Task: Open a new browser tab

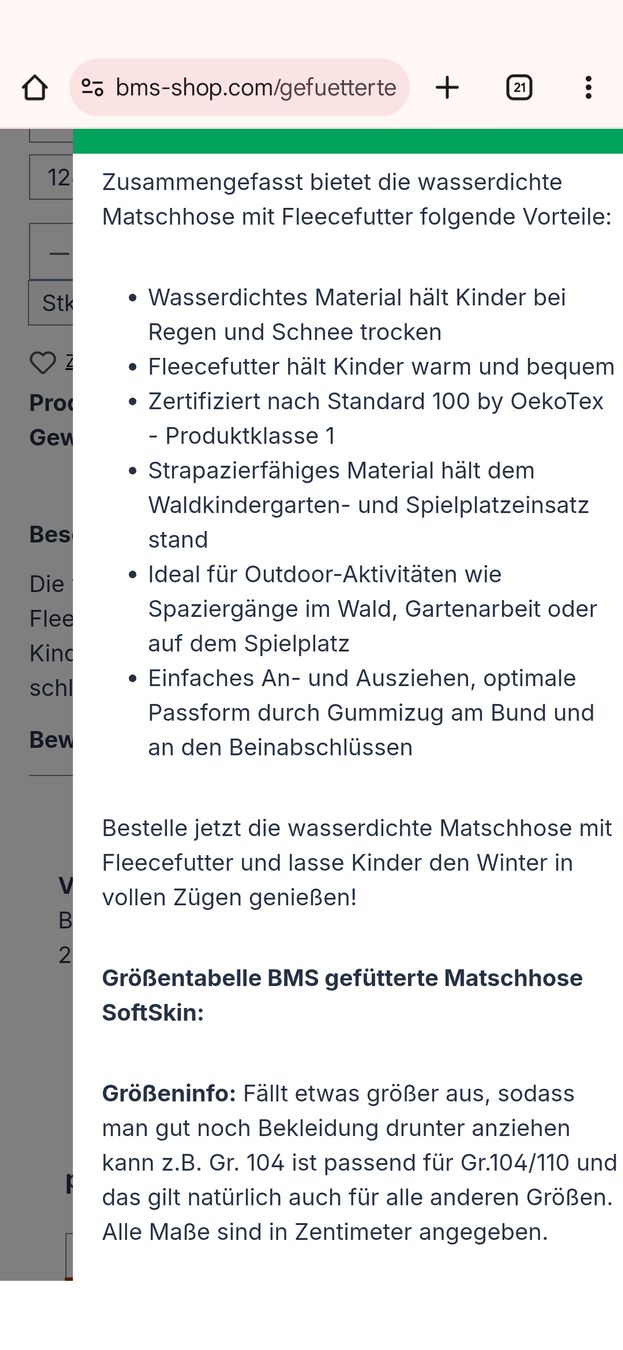Action: tap(447, 88)
